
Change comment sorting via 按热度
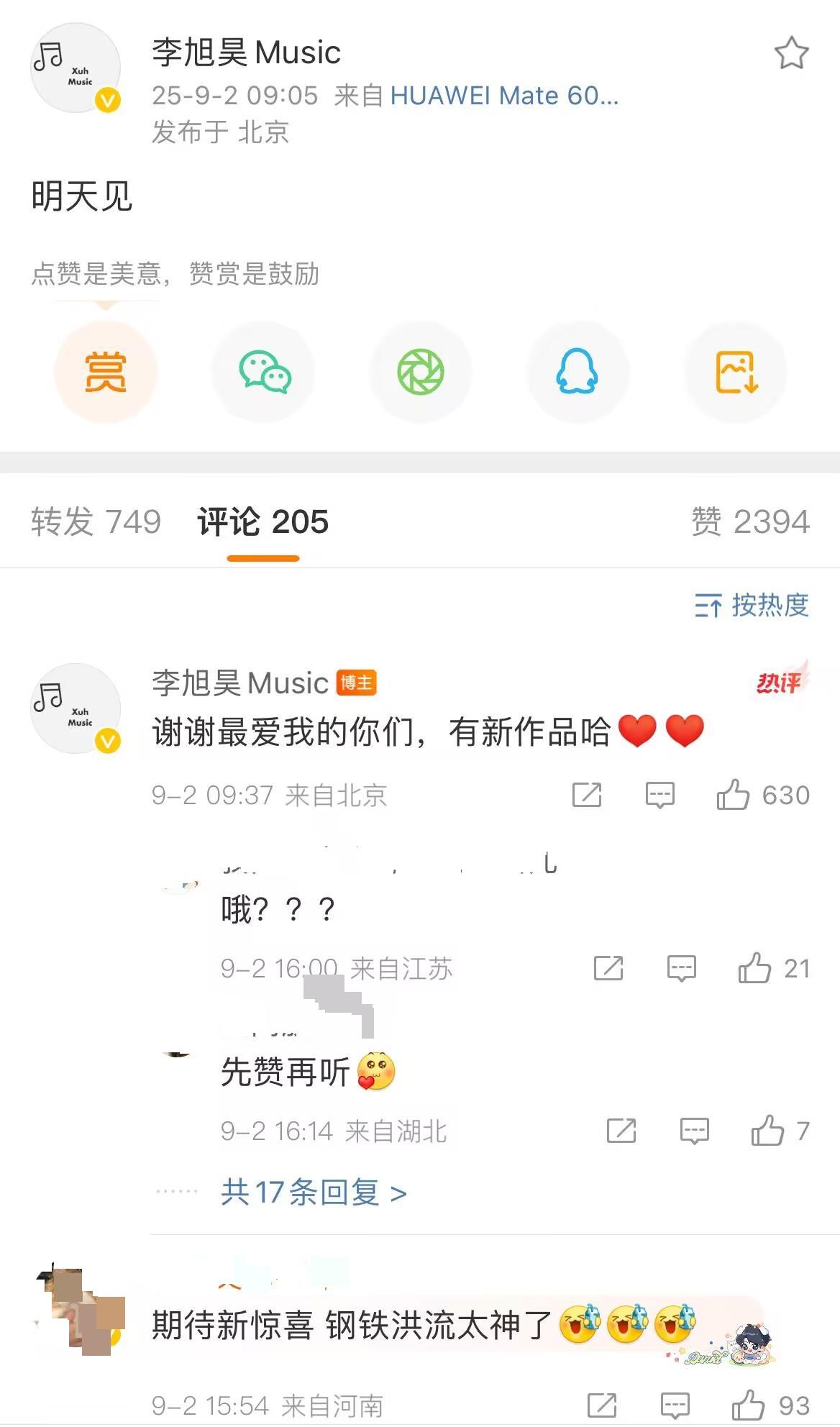pos(752,605)
